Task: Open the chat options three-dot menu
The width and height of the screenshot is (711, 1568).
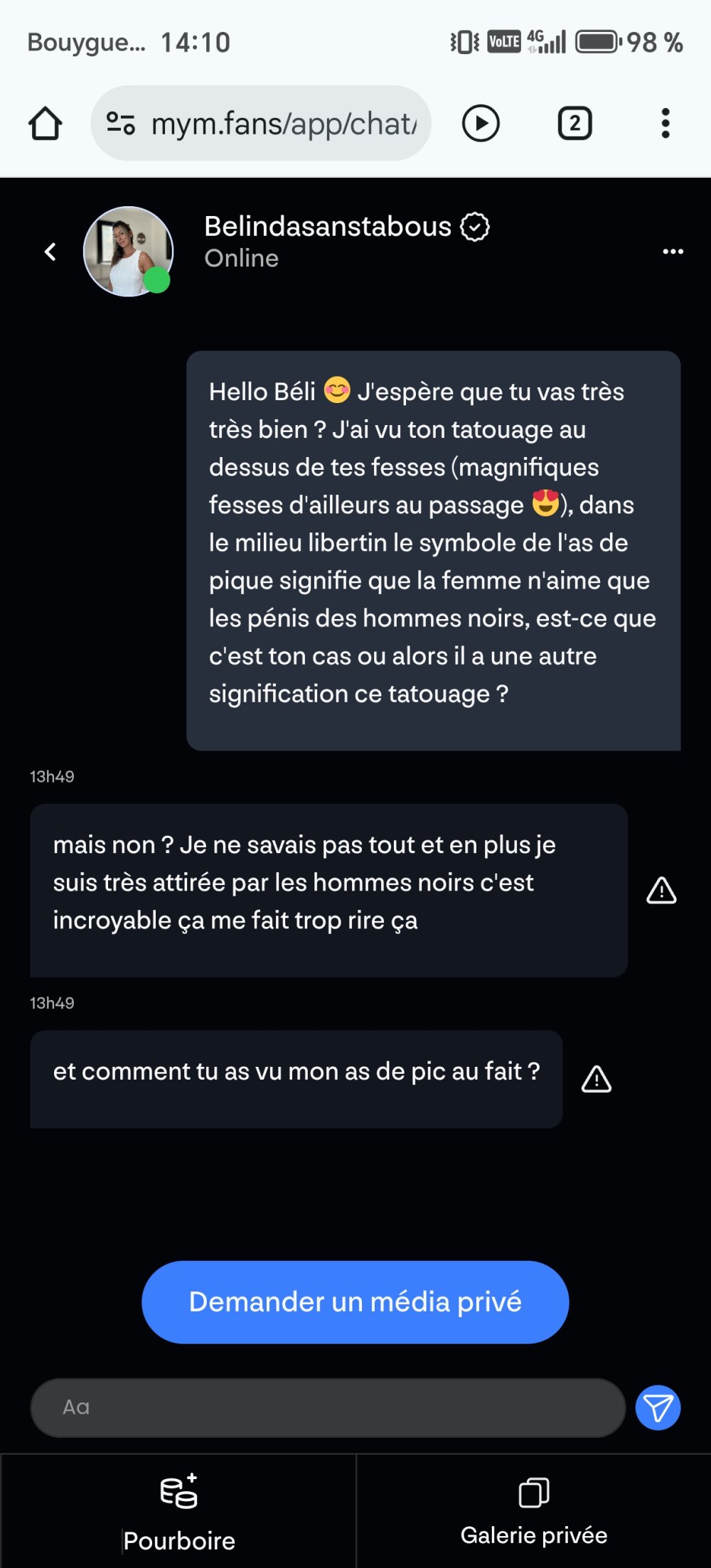Action: pyautogui.click(x=673, y=252)
